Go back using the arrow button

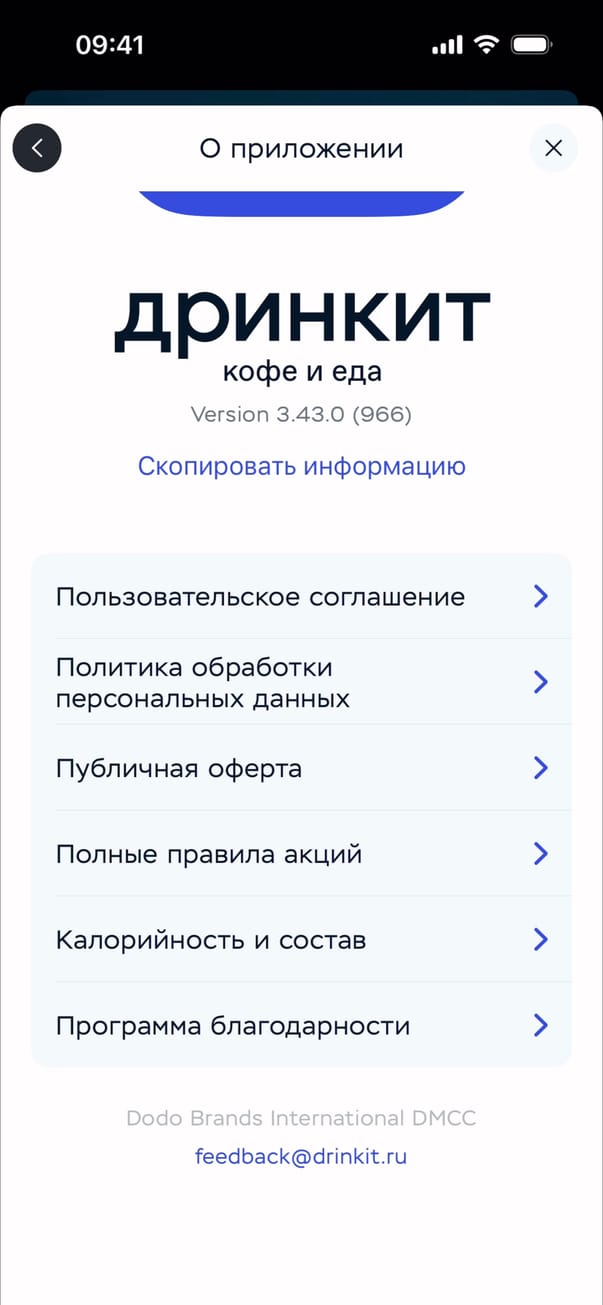point(37,148)
